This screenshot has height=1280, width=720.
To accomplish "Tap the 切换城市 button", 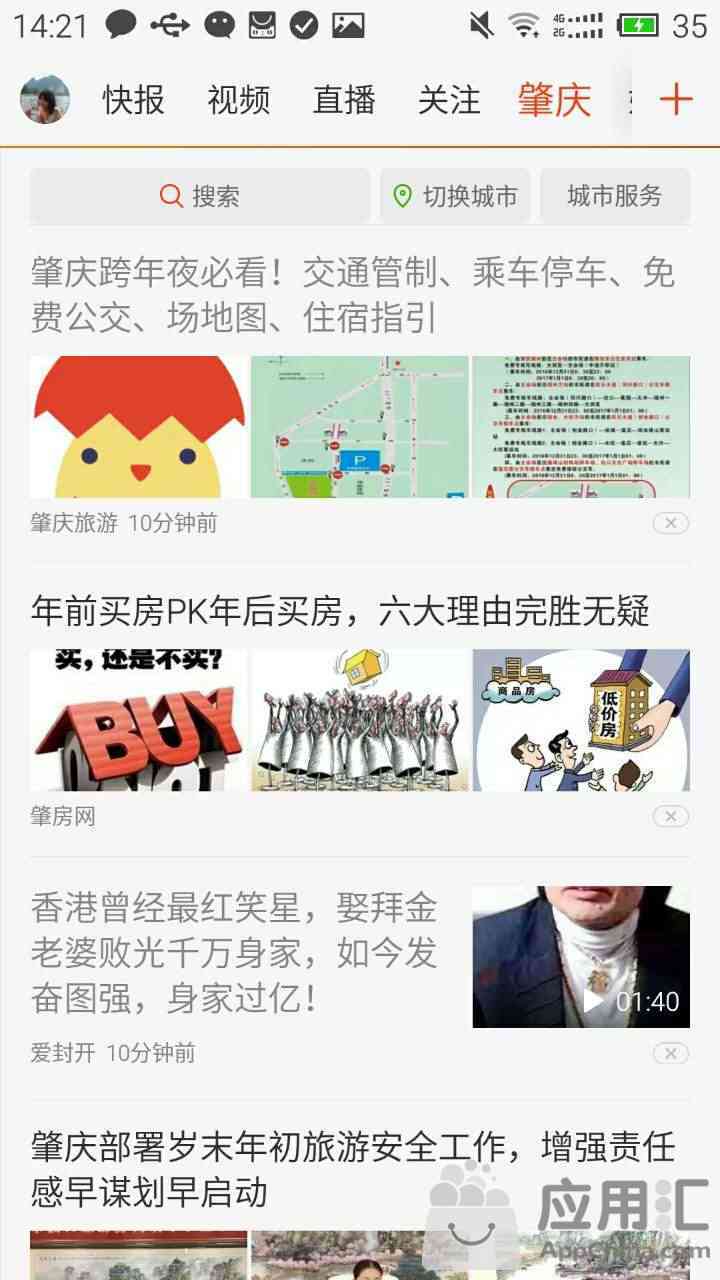I will click(x=455, y=196).
